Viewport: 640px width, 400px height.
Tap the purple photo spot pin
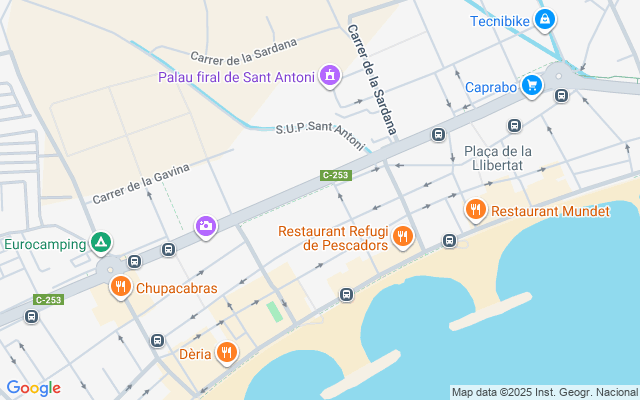pos(206,227)
